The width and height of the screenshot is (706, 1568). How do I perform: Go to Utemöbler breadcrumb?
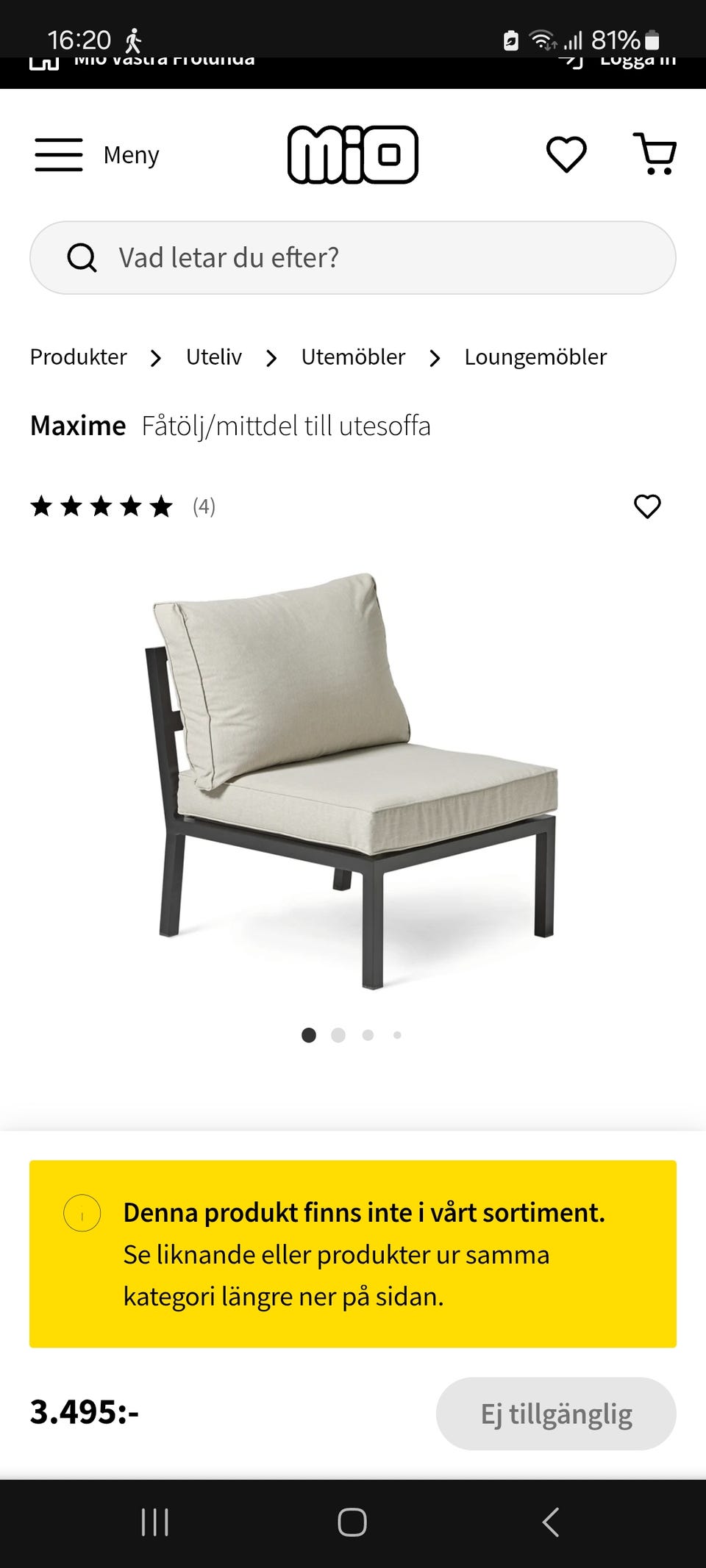353,357
